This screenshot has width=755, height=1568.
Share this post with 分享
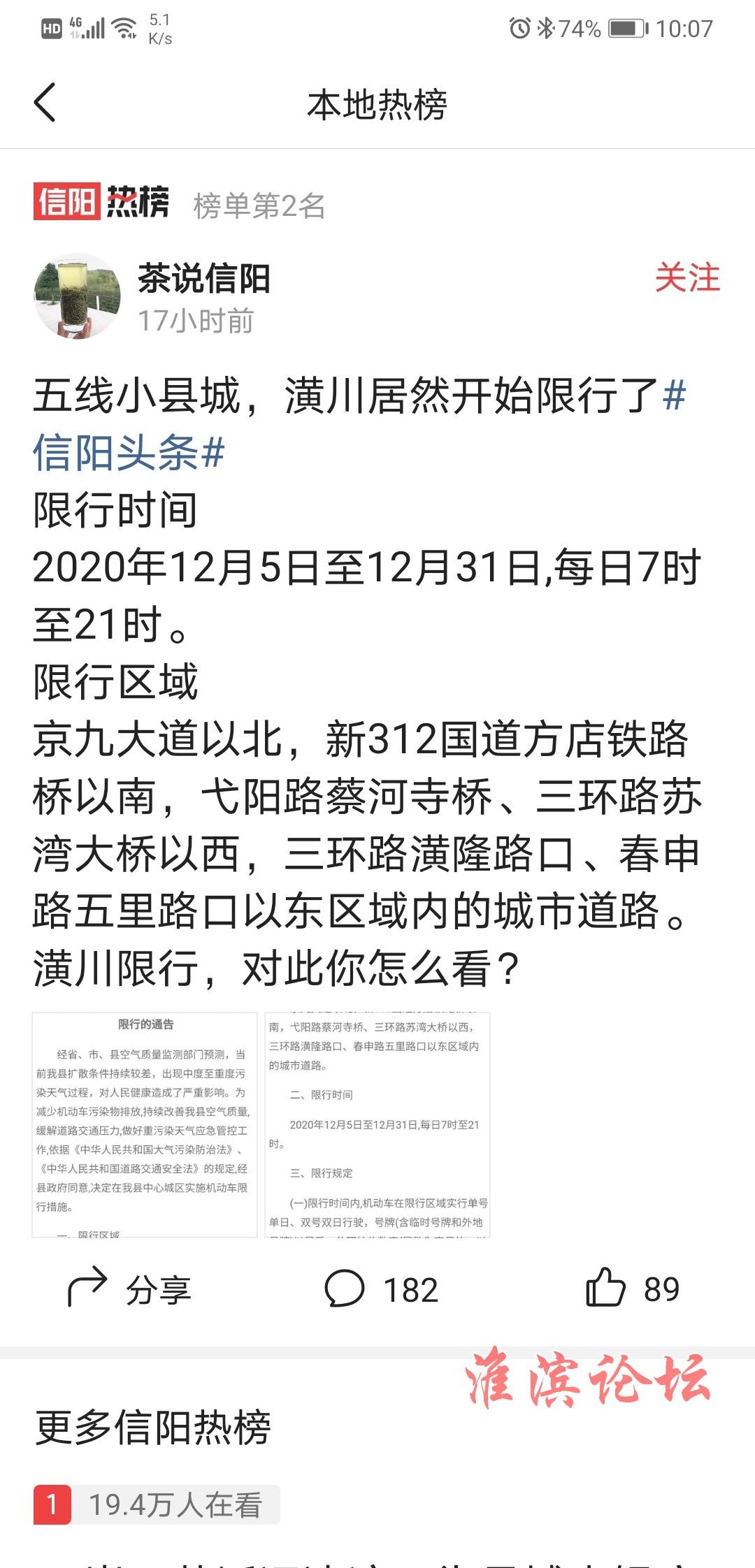pyautogui.click(x=129, y=1289)
